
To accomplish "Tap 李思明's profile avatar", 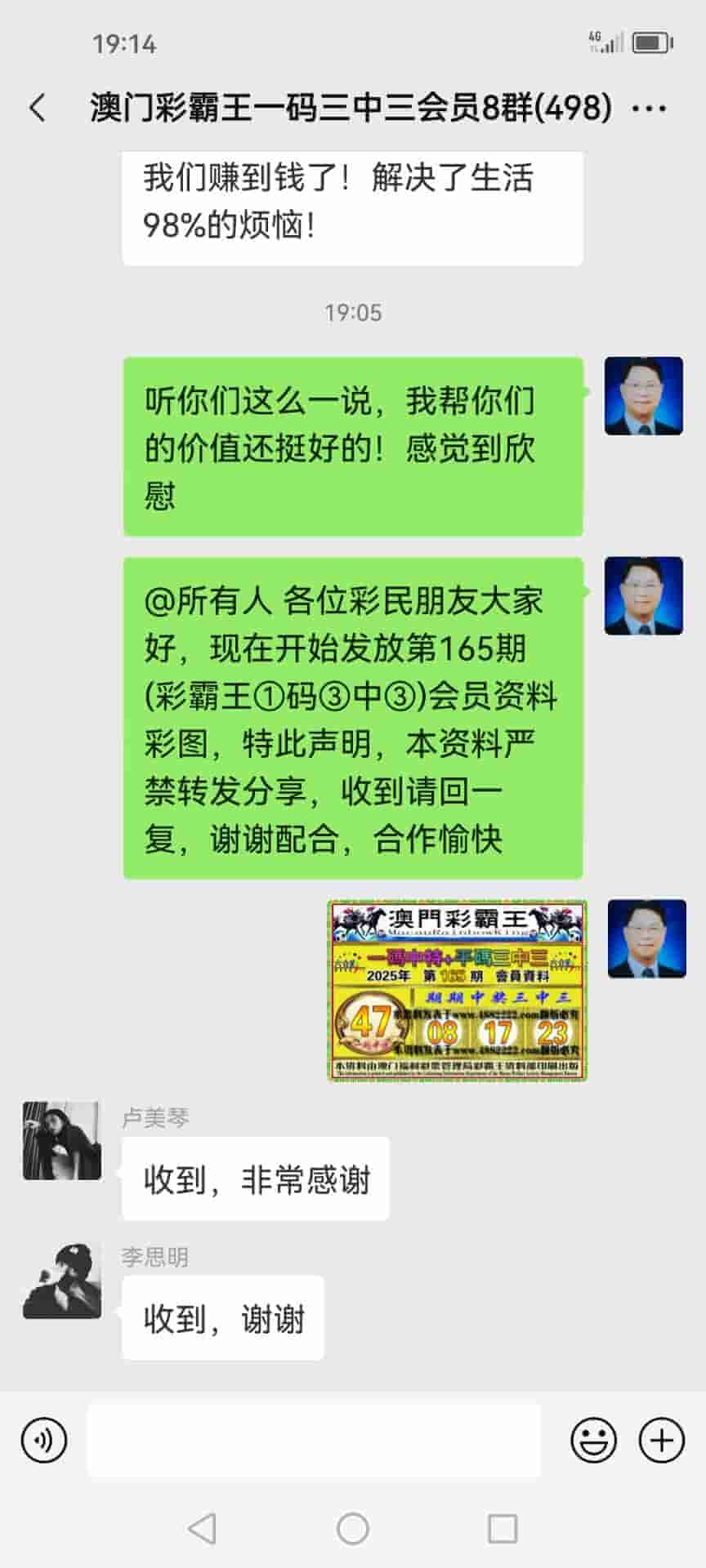I will point(62,1281).
